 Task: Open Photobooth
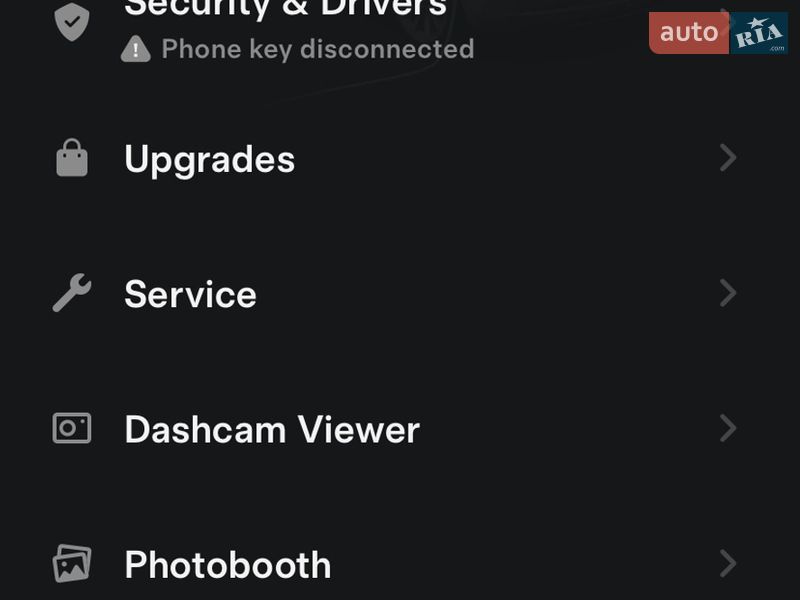(228, 564)
